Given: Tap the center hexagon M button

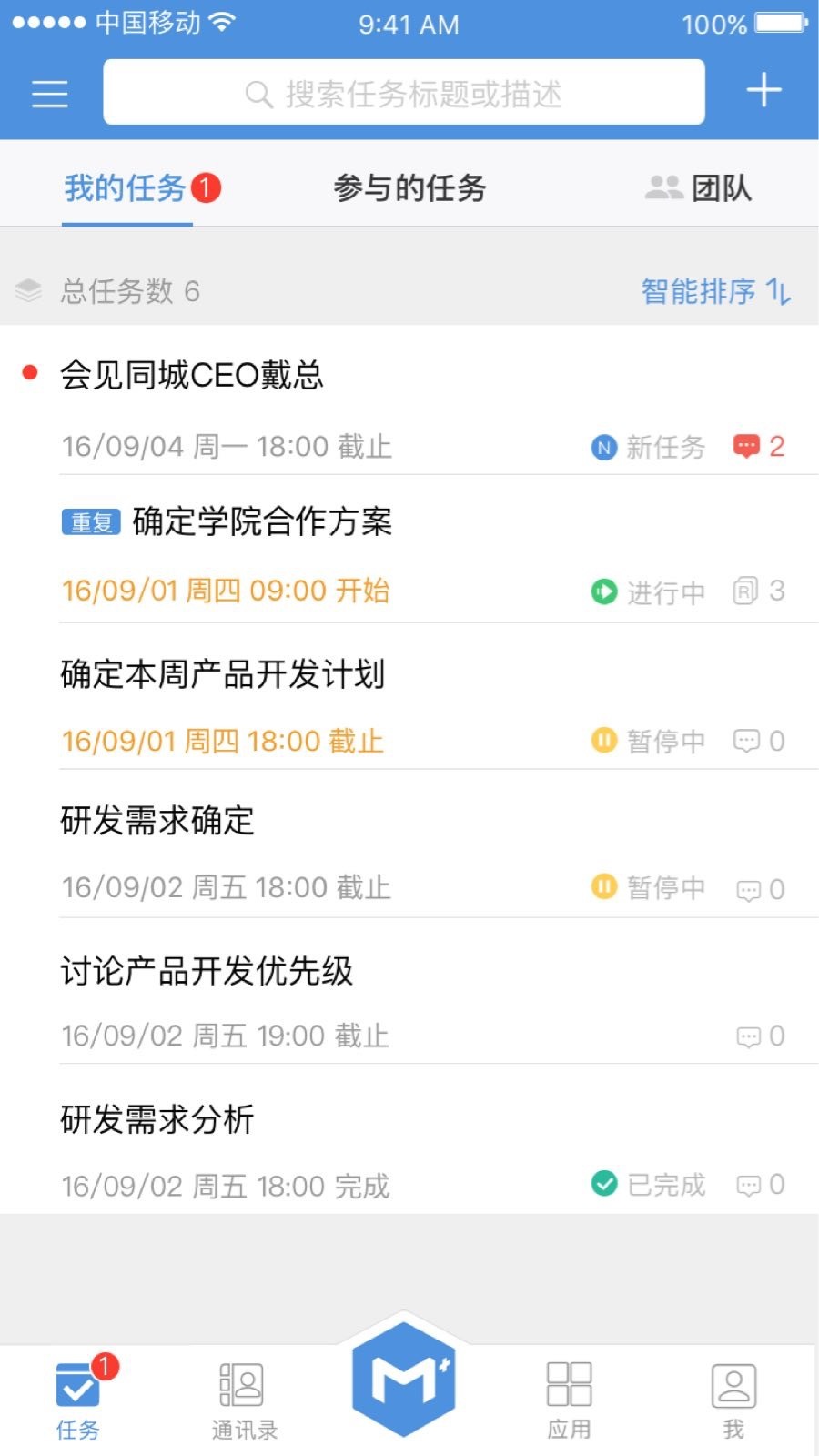Looking at the screenshot, I should coord(404,1380).
